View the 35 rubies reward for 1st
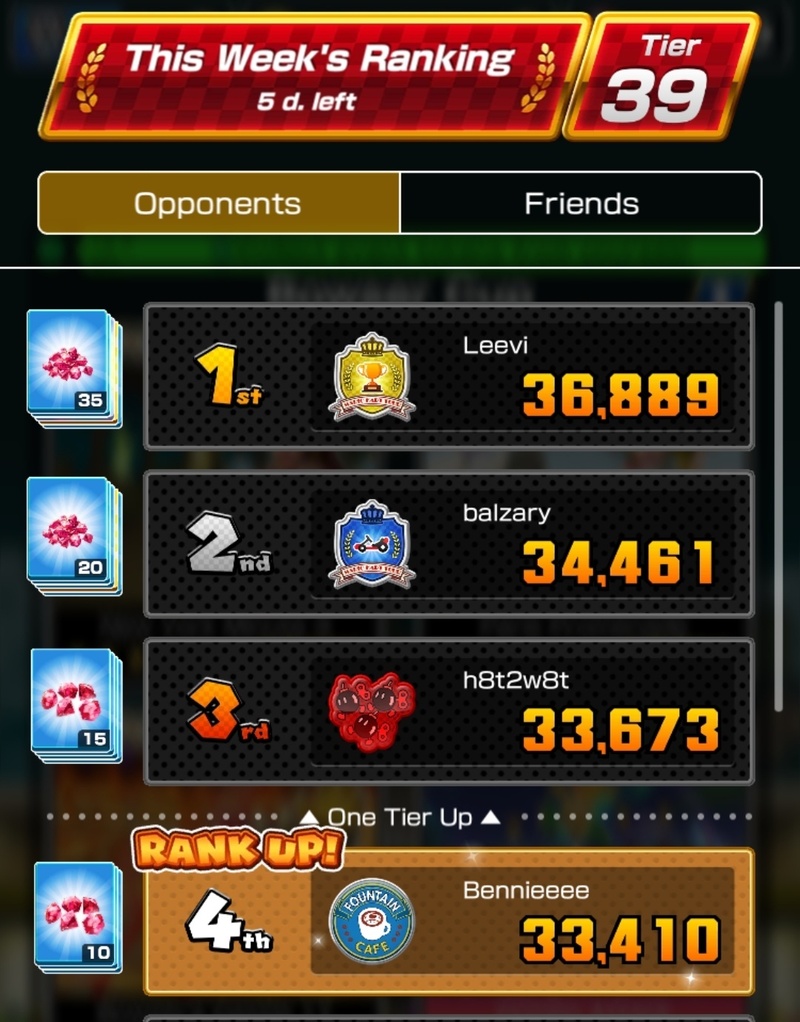The image size is (800, 1022). pyautogui.click(x=74, y=368)
